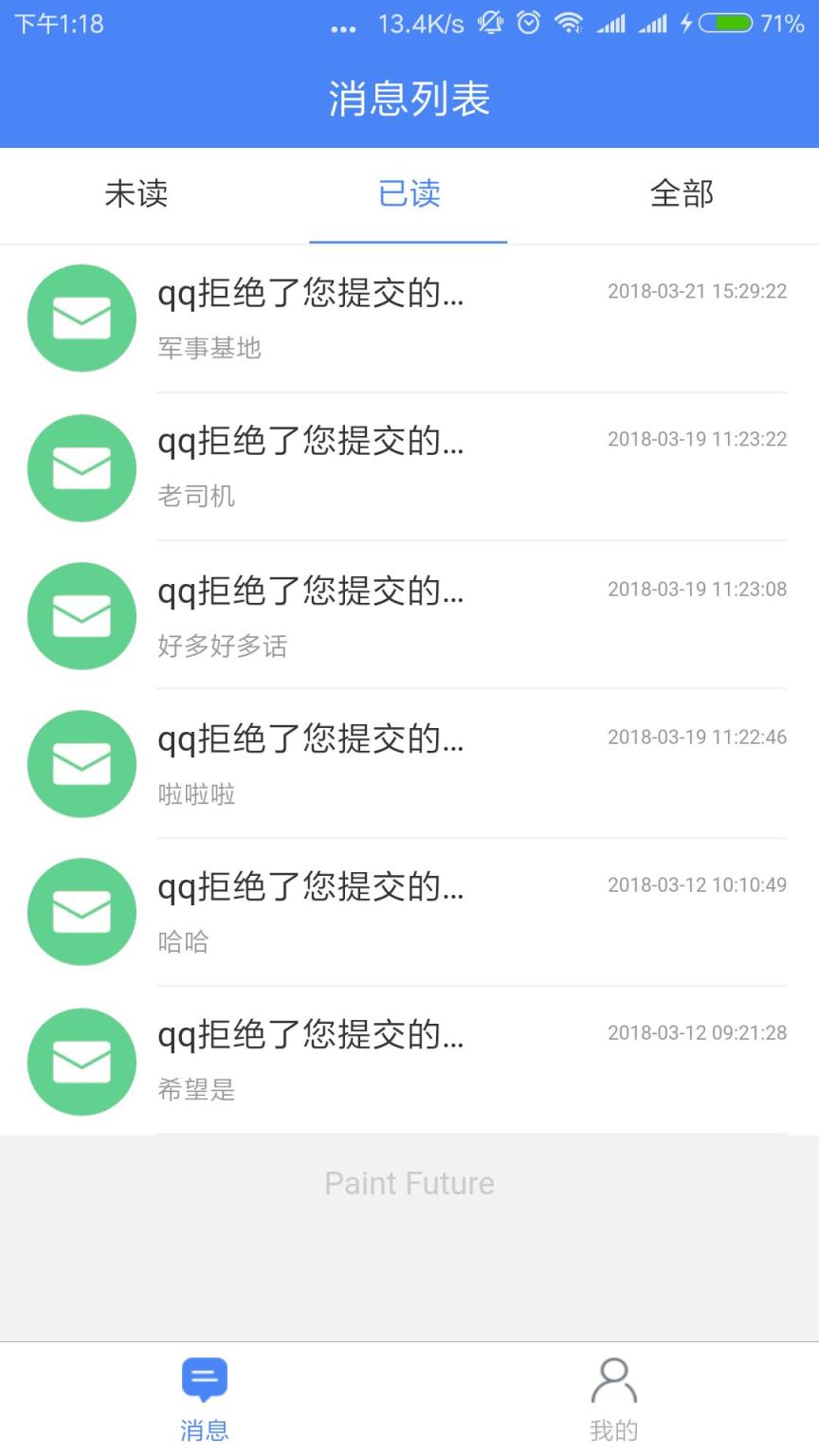Image resolution: width=819 pixels, height=1456 pixels.
Task: Click the envelope icon beside 希望是
Action: [x=82, y=1061]
